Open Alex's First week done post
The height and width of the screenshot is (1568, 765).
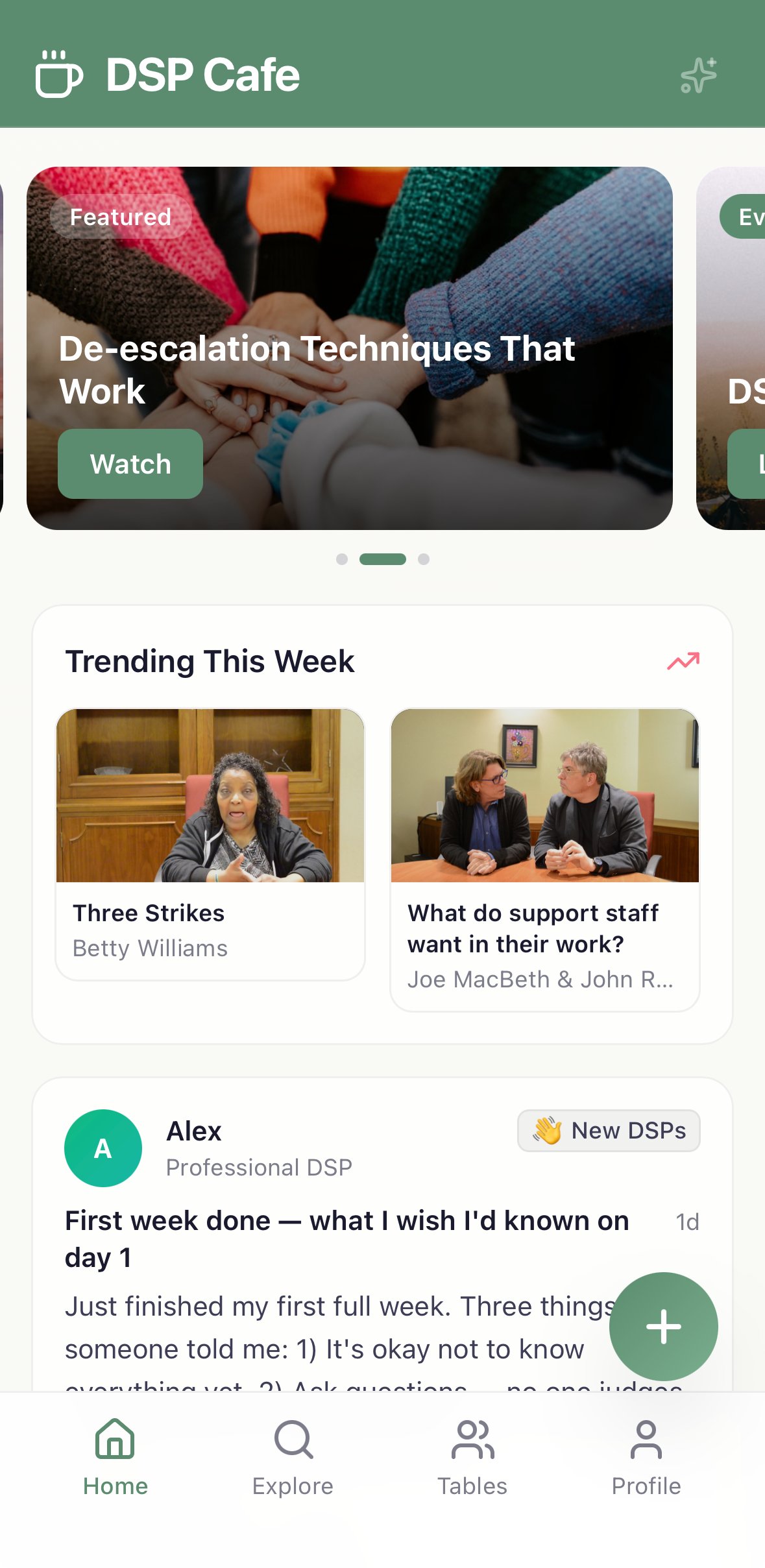click(347, 1239)
